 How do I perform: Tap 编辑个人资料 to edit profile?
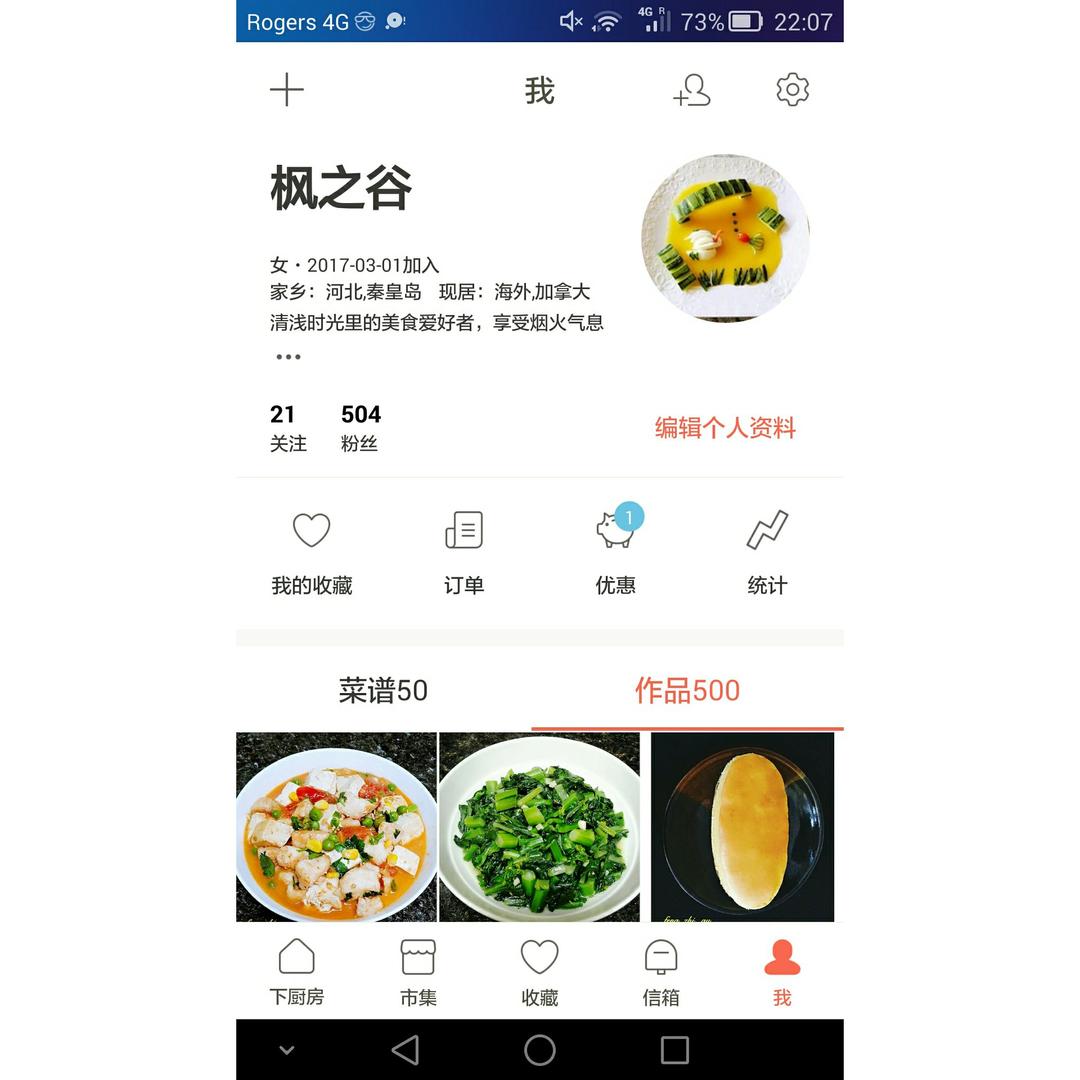pyautogui.click(x=725, y=428)
